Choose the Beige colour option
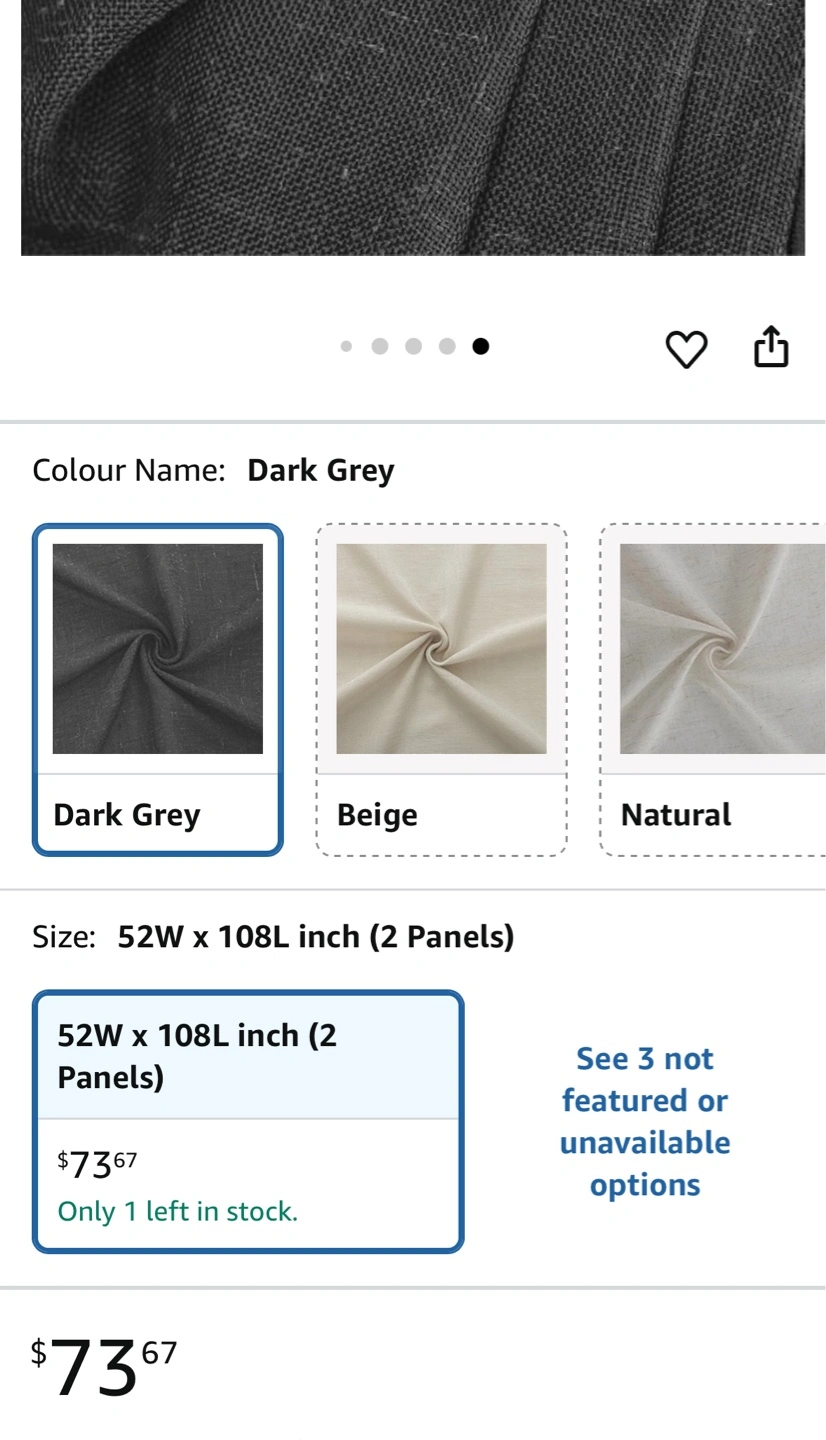The width and height of the screenshot is (826, 1440). 441,690
